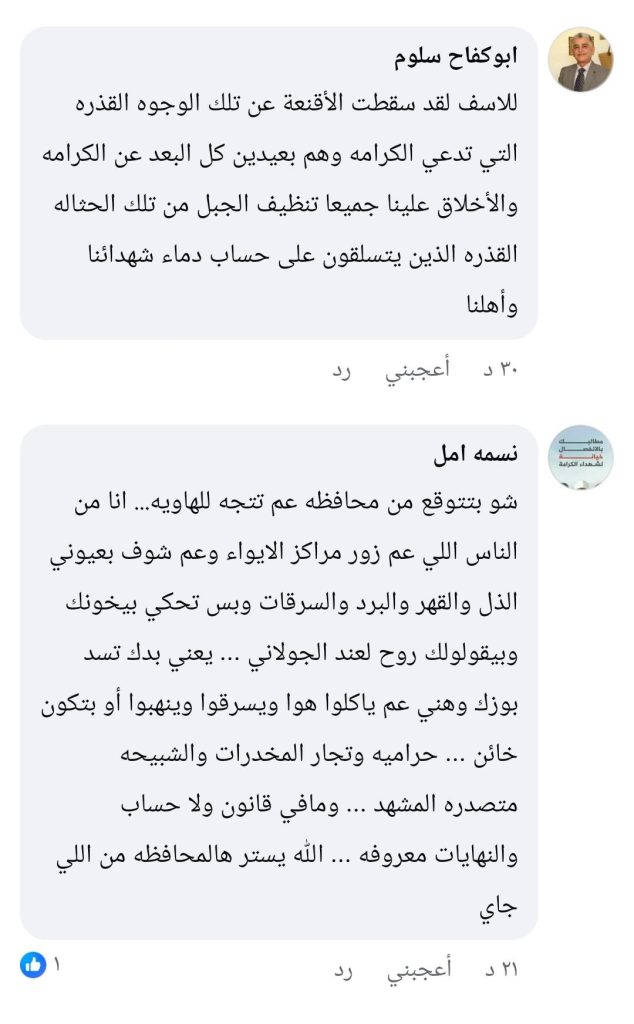Open نسمه امل's profile picture
Viewport: 634px width, 1024px height.
pos(580,457)
